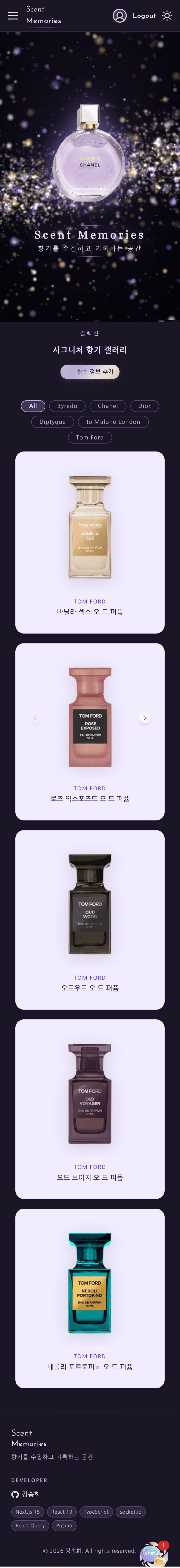Filter the gallery by Byredo
This screenshot has height=1568, width=180.
point(67,406)
